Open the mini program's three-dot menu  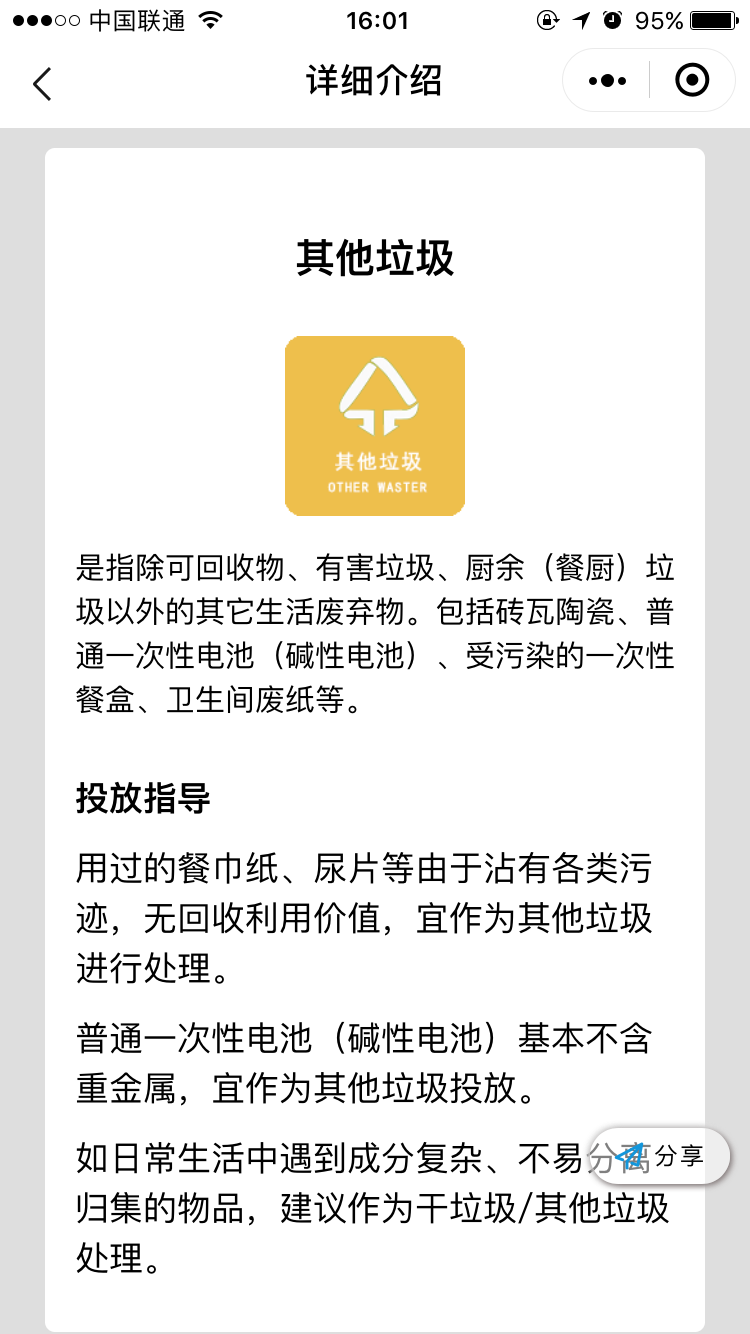(607, 81)
